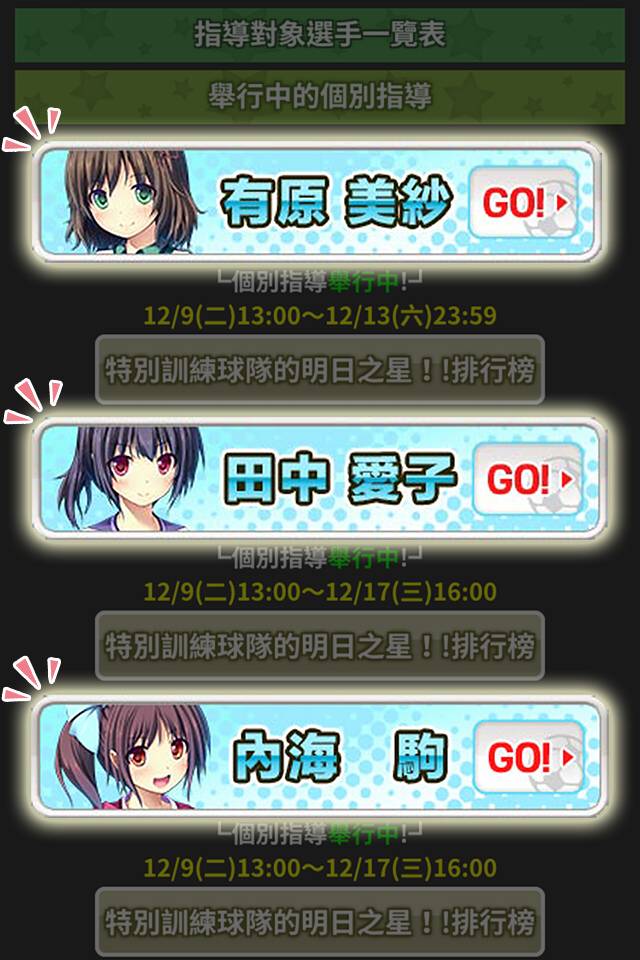Open ranking button under 內海 駒

[x=320, y=922]
